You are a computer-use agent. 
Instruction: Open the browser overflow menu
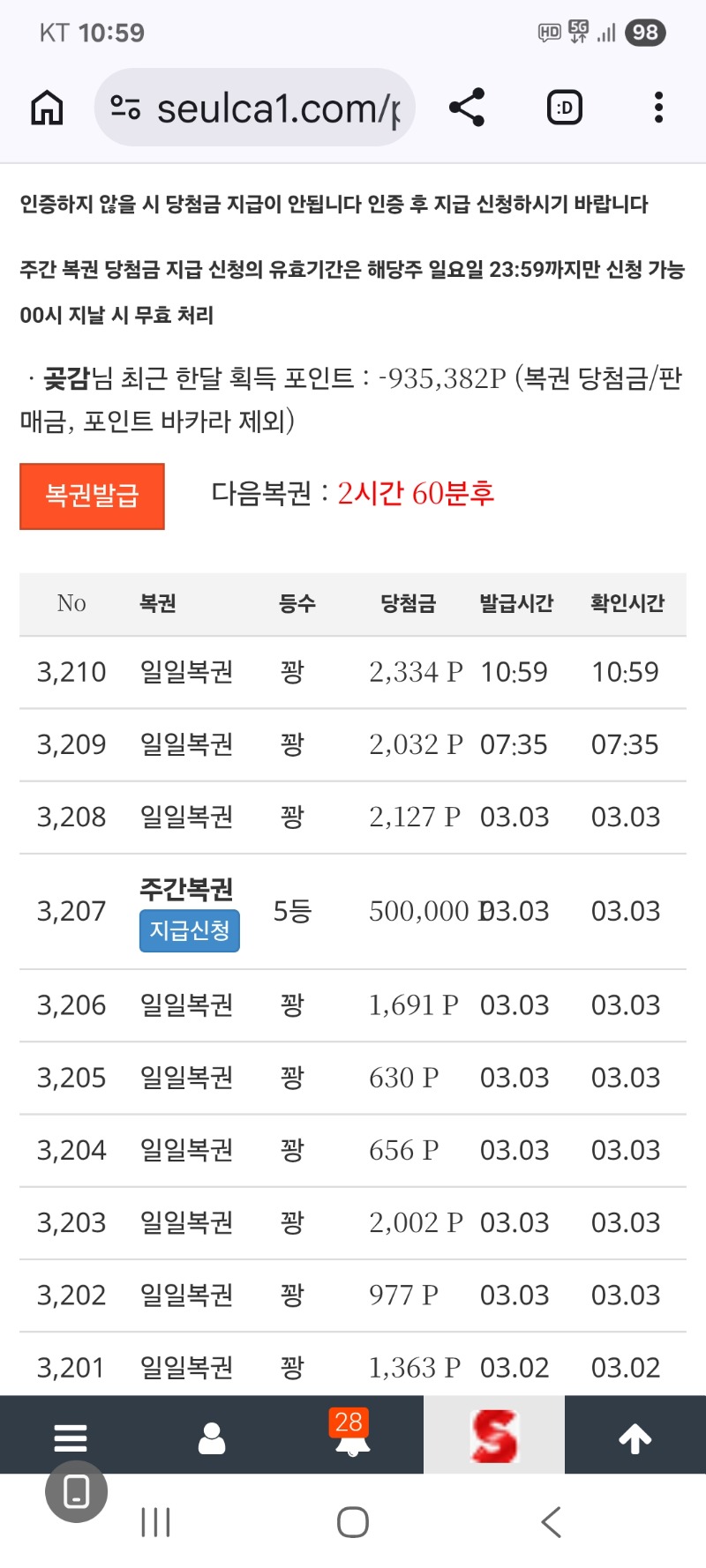pyautogui.click(x=658, y=108)
